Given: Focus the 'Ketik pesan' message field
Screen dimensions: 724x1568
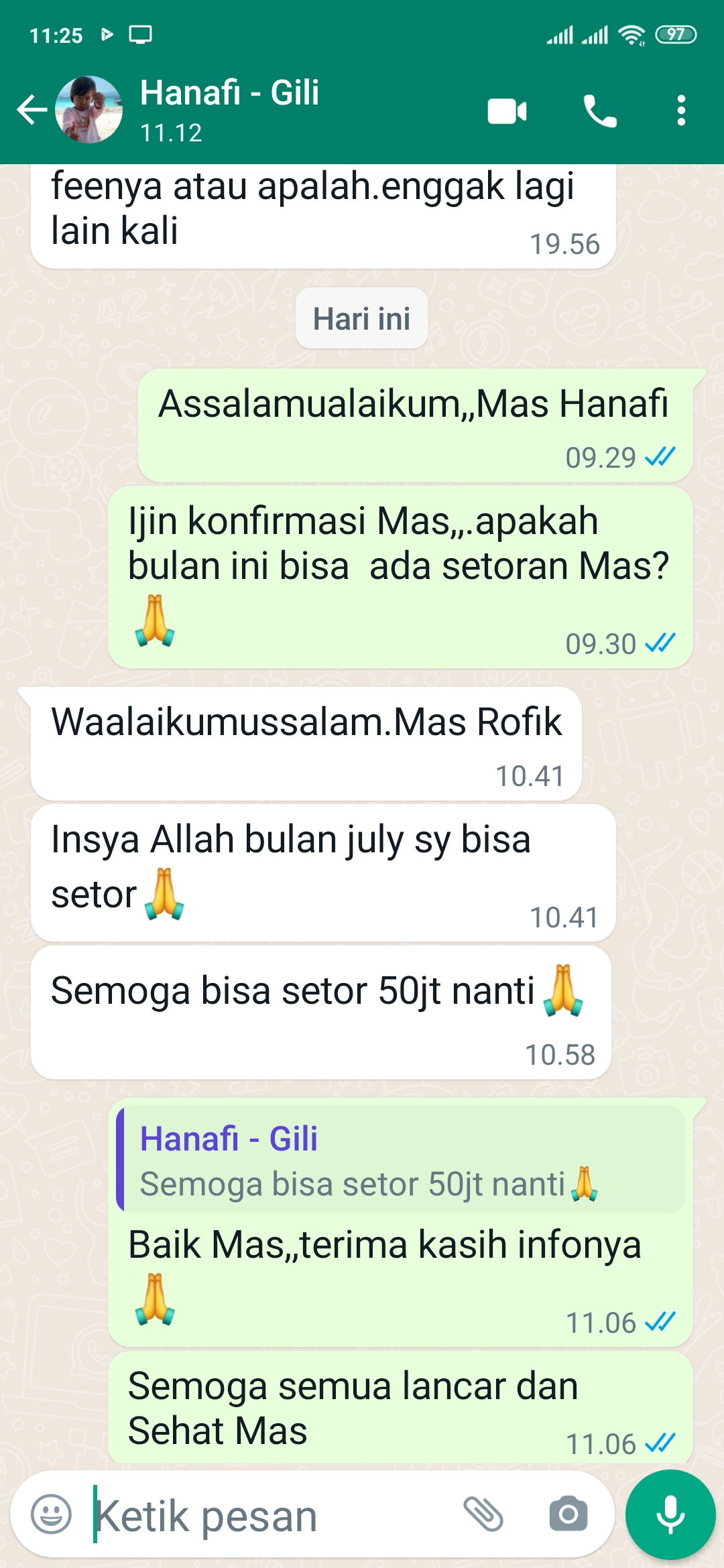Looking at the screenshot, I should (268, 1516).
